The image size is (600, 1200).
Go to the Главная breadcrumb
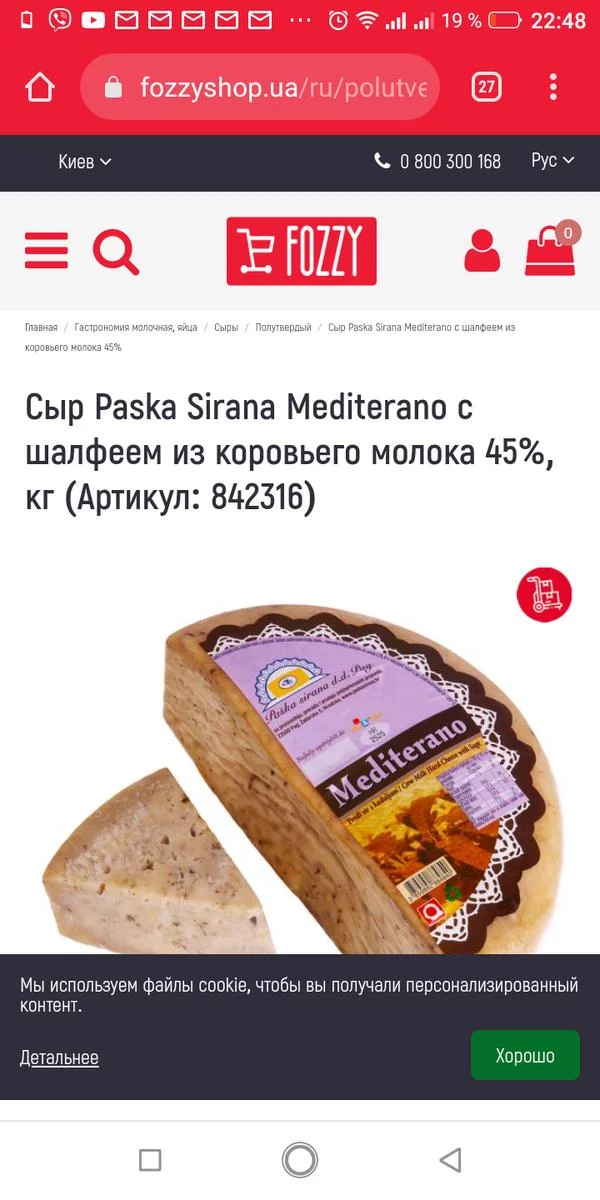(41, 327)
